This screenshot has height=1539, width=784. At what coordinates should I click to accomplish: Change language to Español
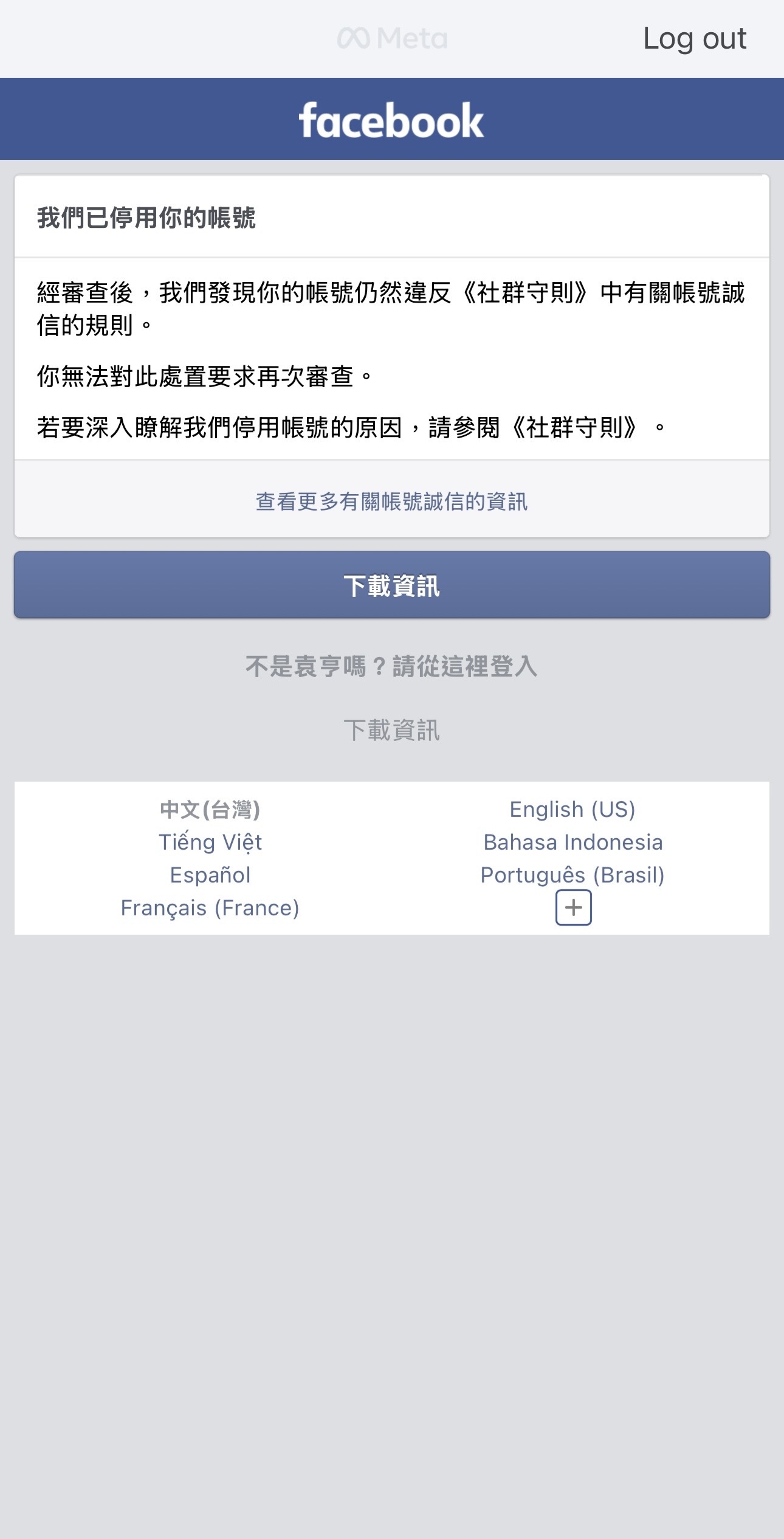(210, 875)
